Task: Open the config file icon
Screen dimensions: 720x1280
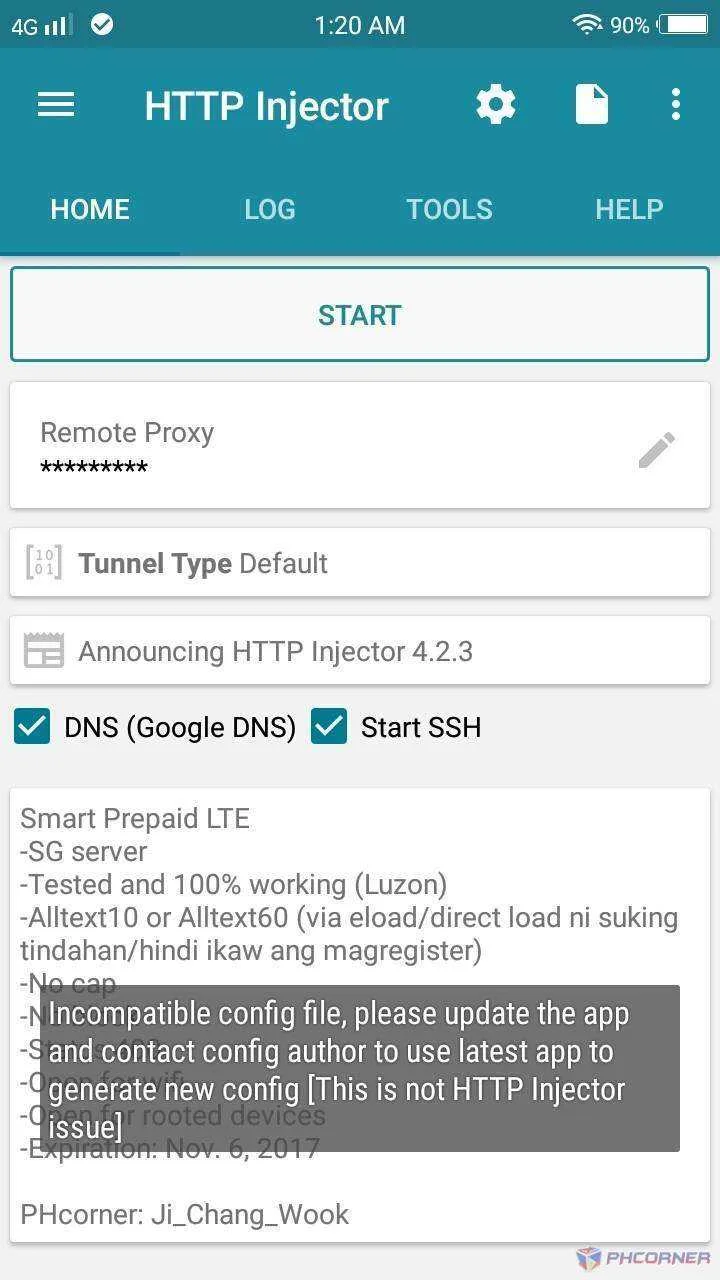Action: (x=592, y=104)
